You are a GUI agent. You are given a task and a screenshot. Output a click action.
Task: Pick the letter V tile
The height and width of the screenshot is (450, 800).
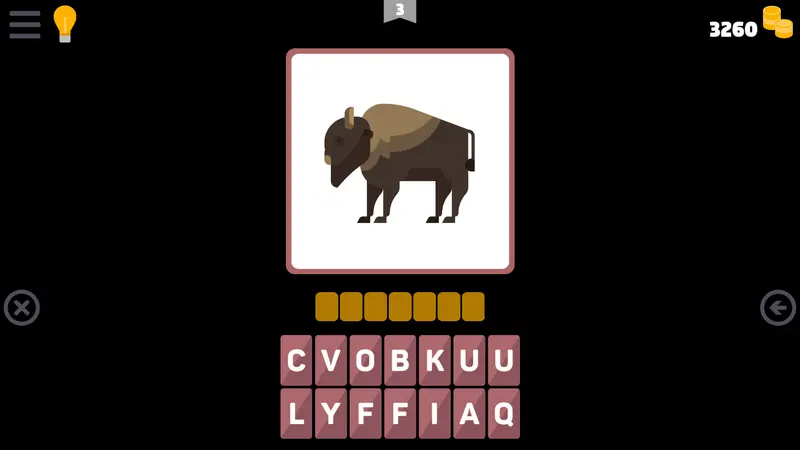click(x=331, y=360)
